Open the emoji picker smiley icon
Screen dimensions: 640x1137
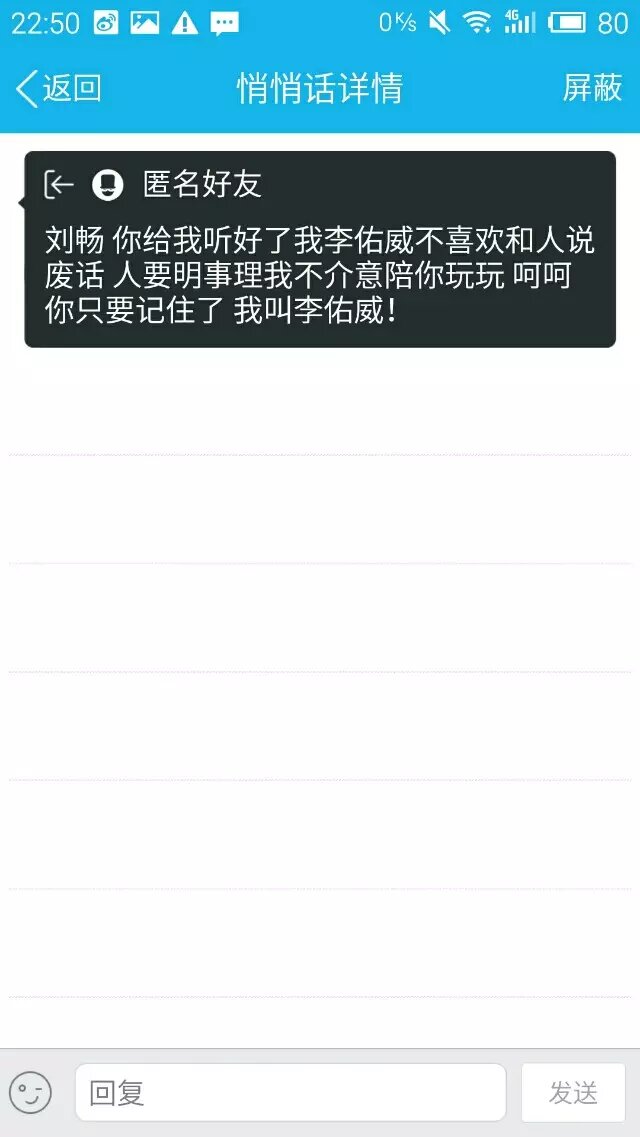pos(30,1092)
